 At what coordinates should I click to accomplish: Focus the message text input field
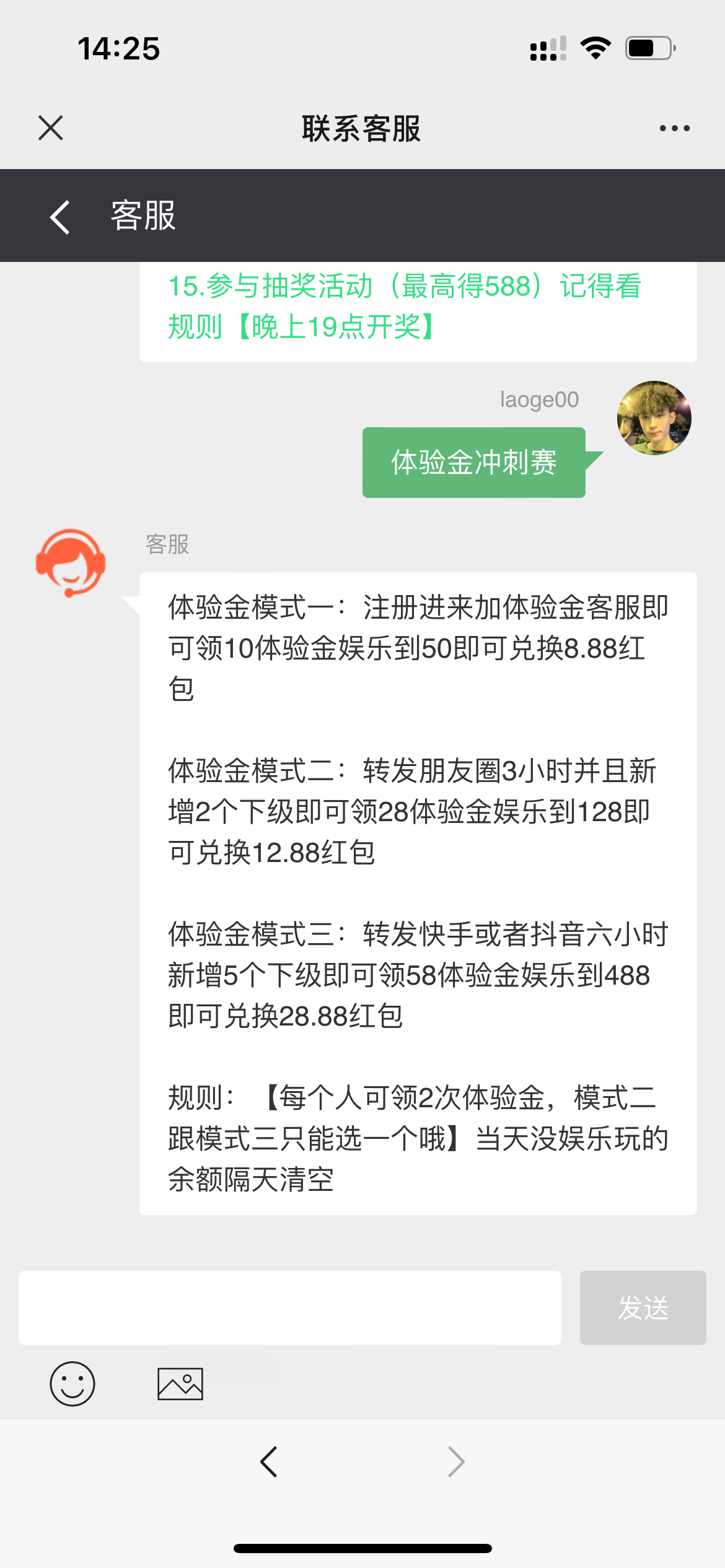[x=289, y=1307]
